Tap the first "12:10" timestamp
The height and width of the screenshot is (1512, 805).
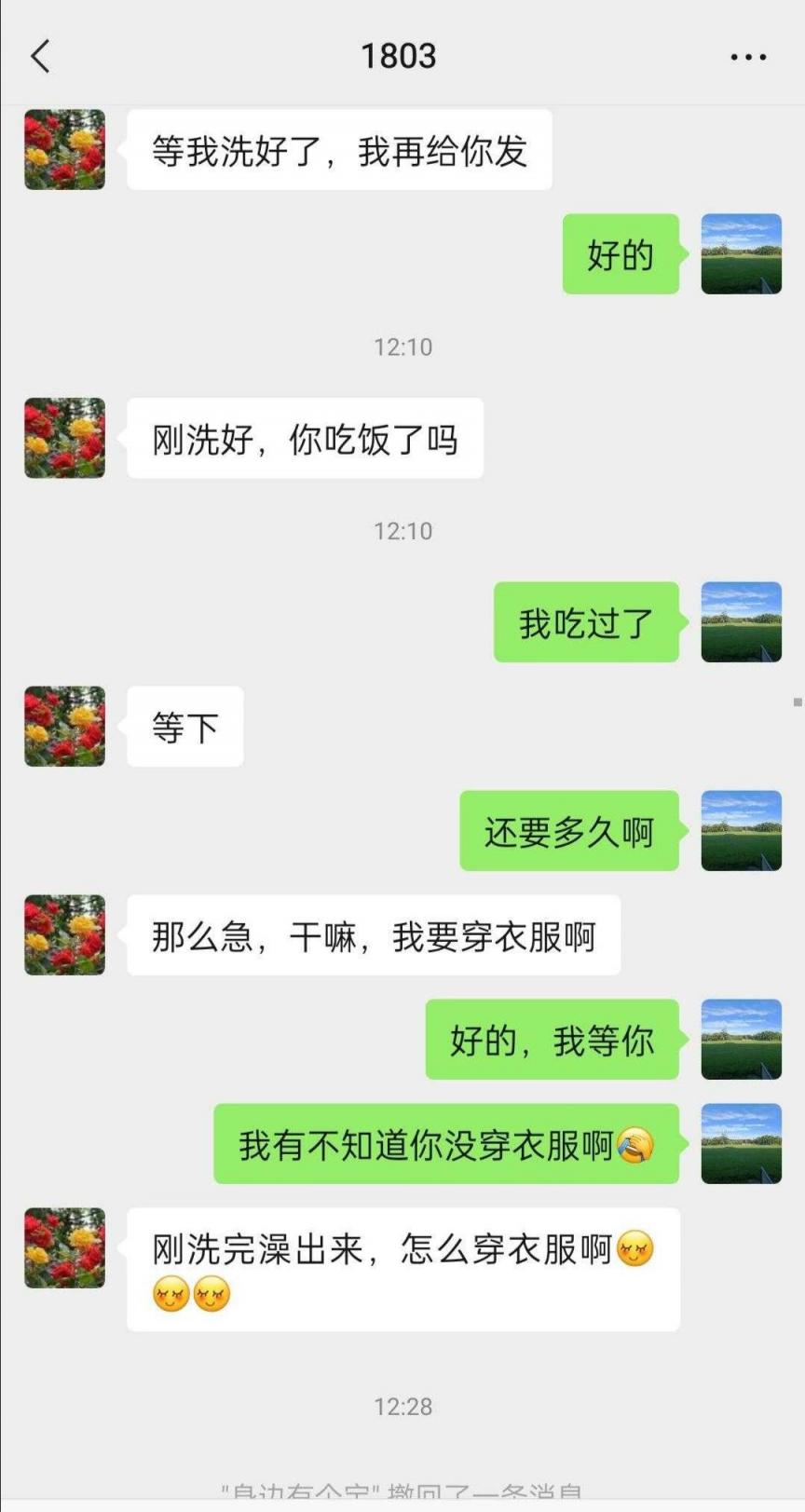point(402,347)
